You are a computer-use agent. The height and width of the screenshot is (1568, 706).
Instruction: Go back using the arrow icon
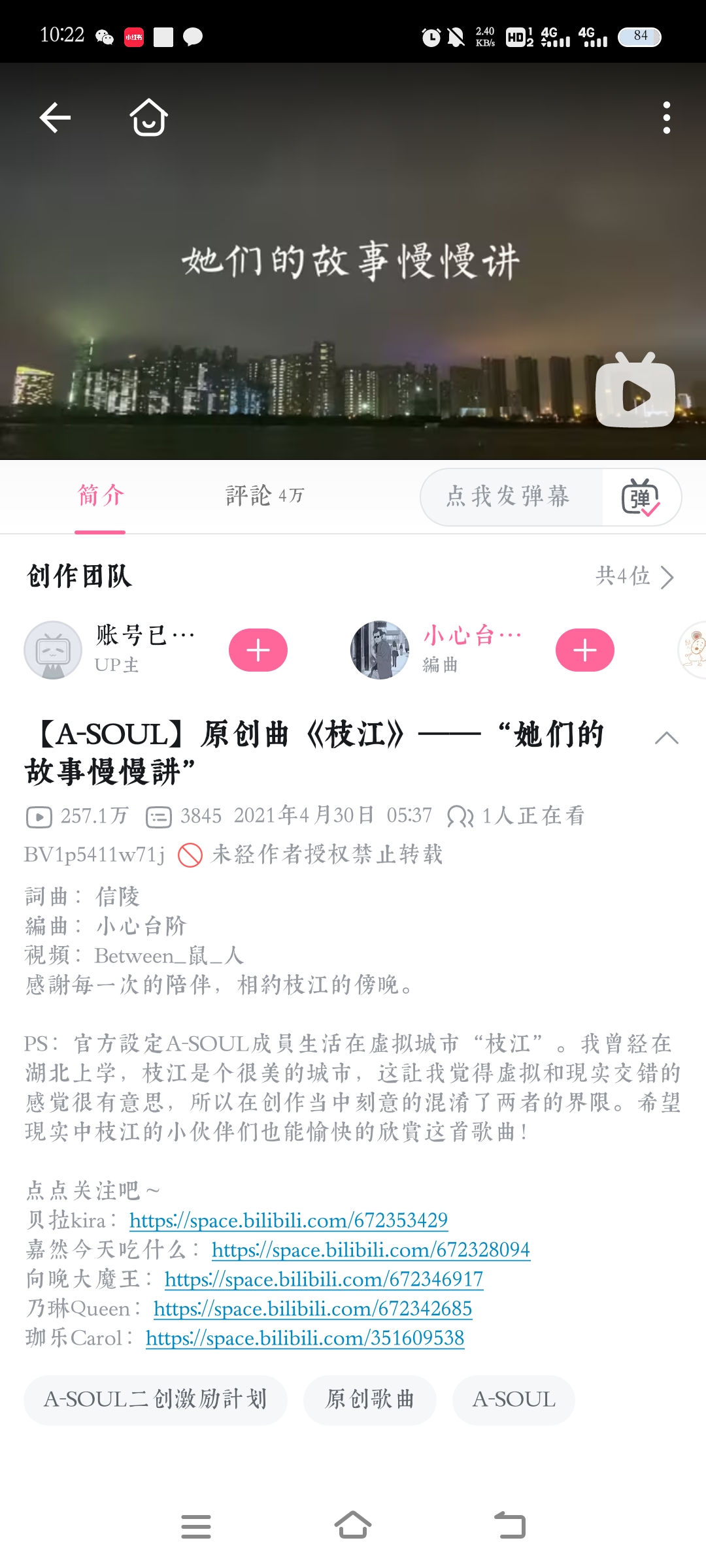pos(55,118)
